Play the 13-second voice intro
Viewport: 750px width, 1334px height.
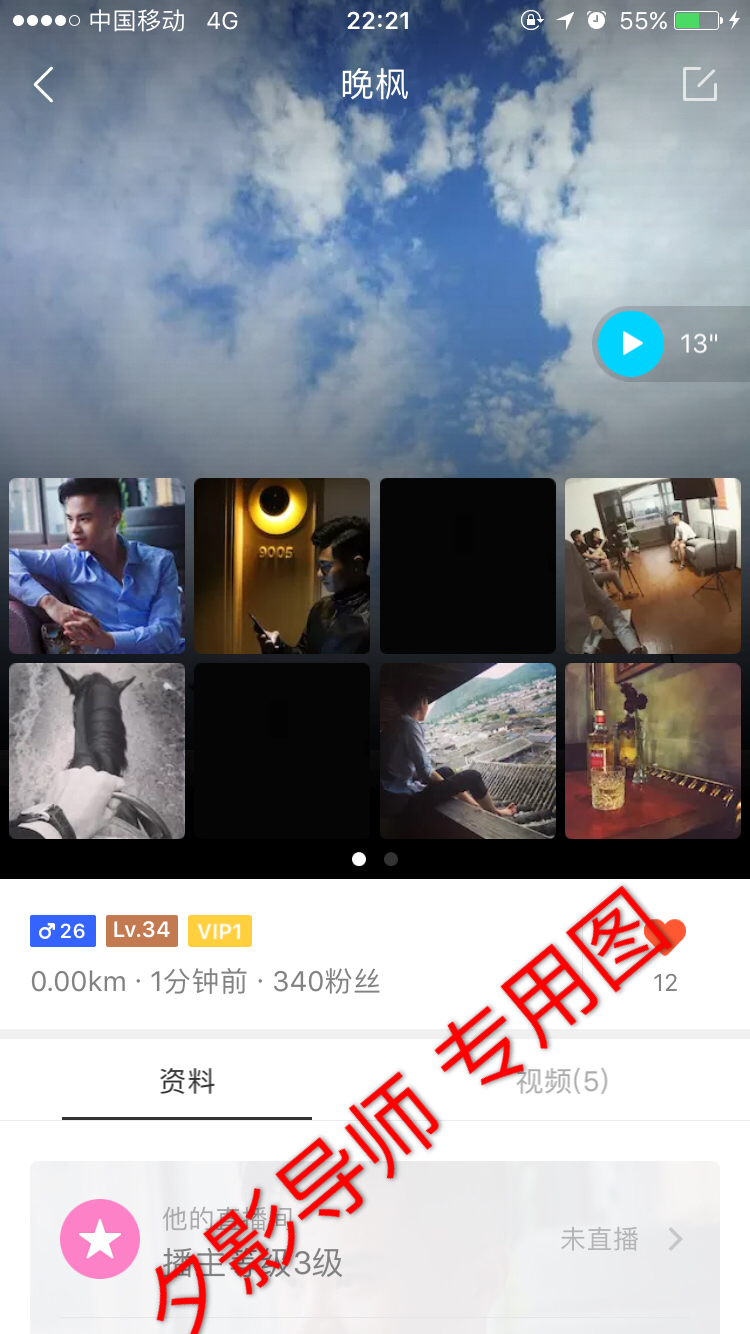tap(631, 344)
